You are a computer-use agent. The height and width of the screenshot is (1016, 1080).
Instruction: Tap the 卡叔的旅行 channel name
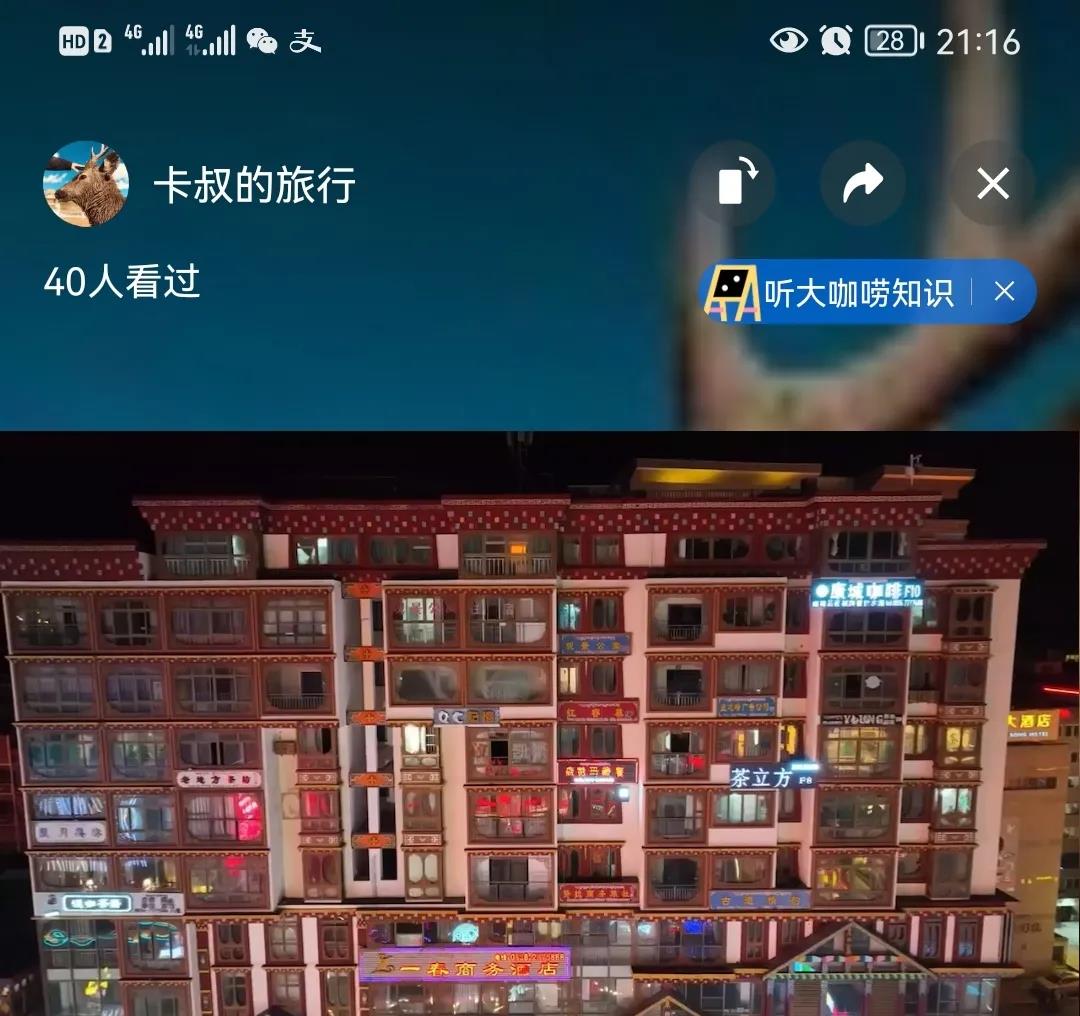click(x=255, y=186)
